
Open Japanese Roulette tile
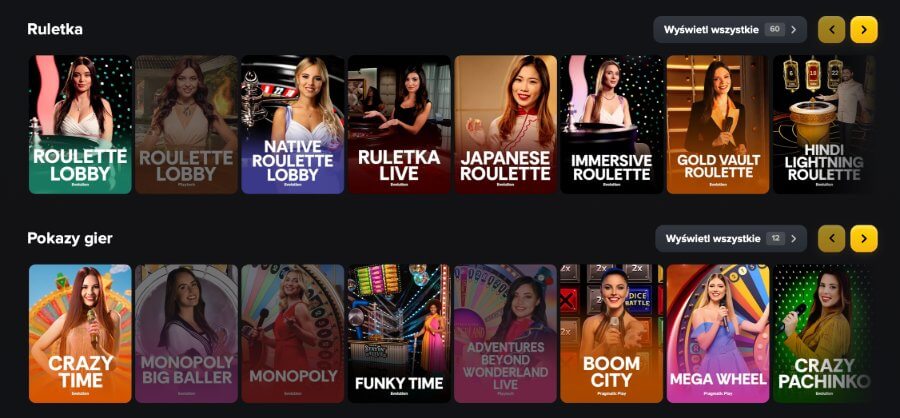point(505,124)
